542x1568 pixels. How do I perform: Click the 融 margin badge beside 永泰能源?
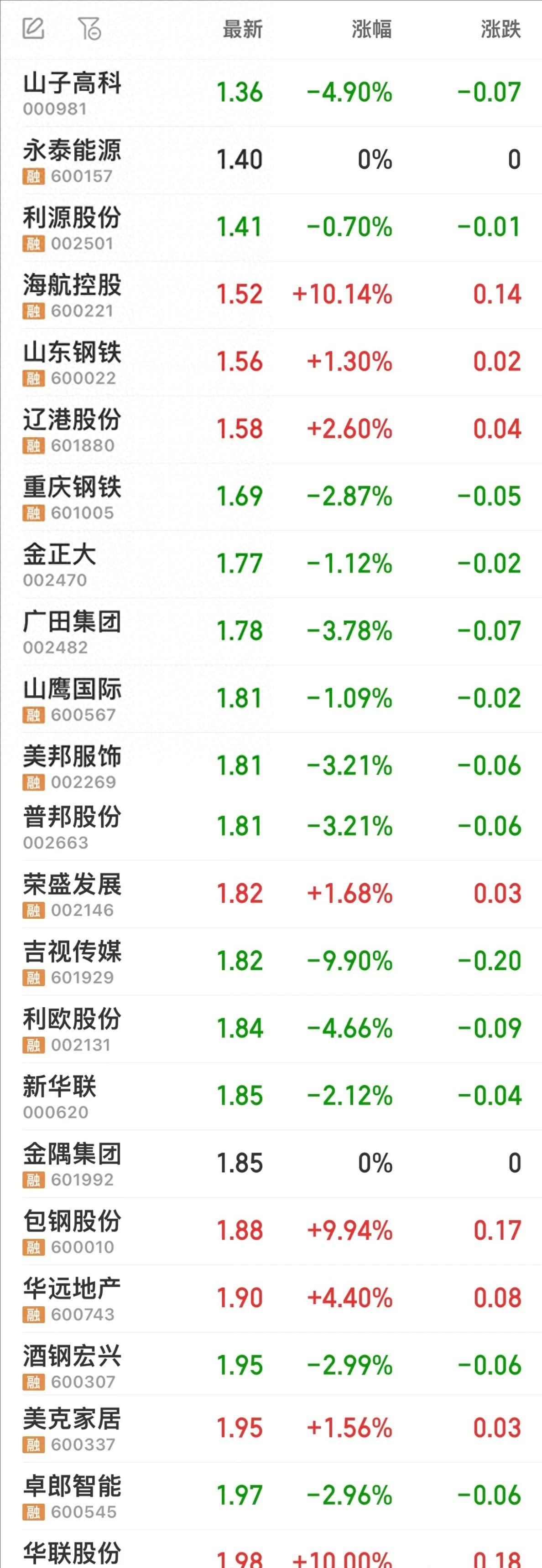[x=33, y=177]
